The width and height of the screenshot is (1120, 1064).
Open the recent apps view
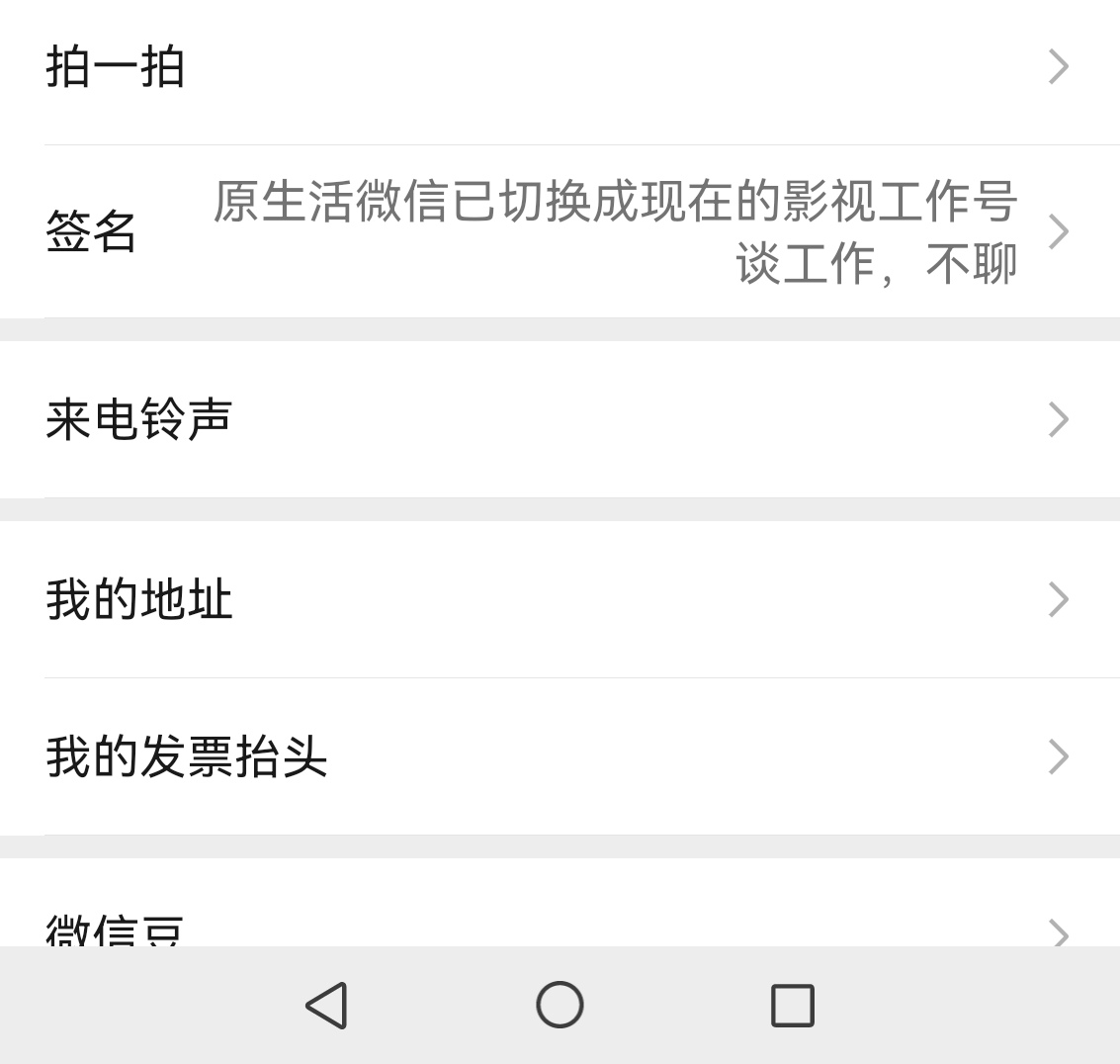(792, 1006)
